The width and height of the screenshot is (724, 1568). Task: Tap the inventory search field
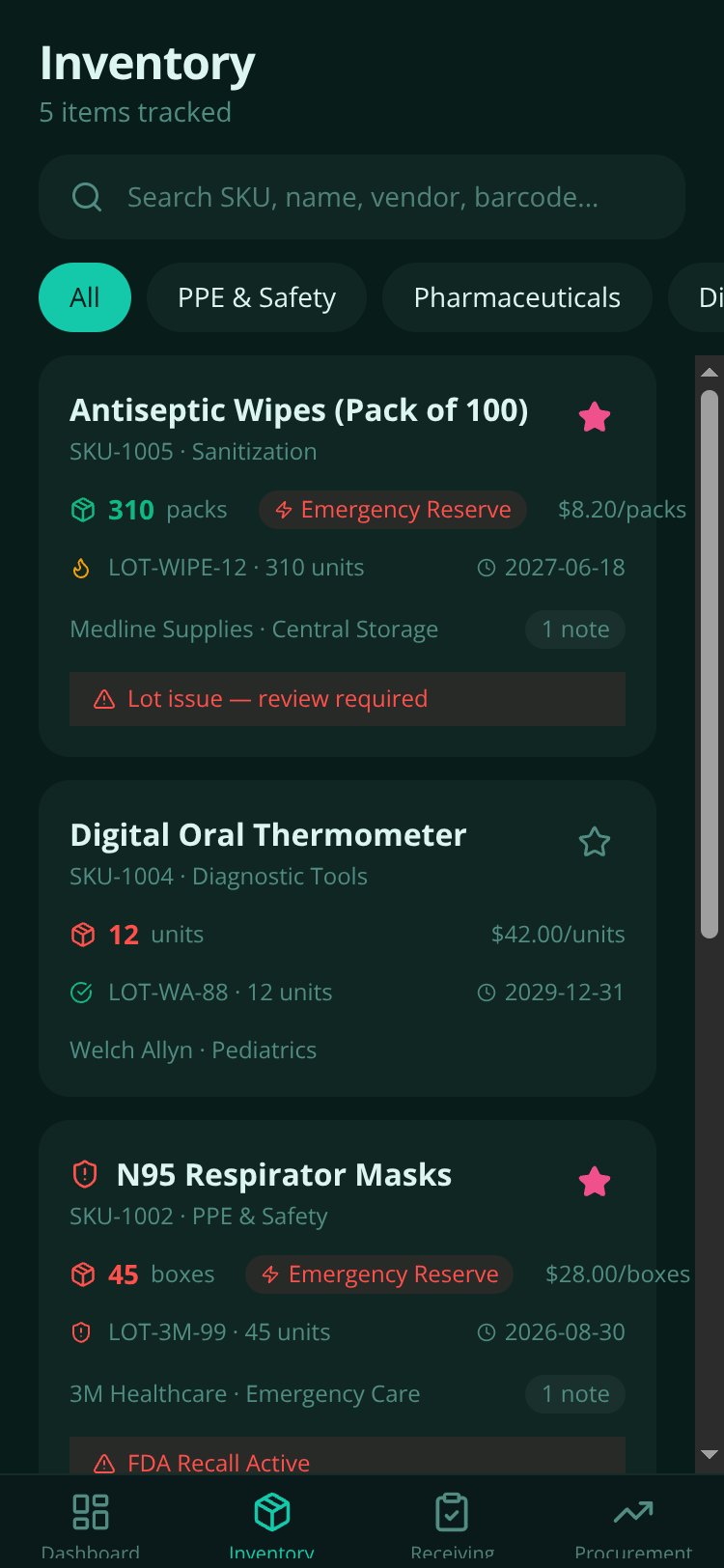(362, 197)
